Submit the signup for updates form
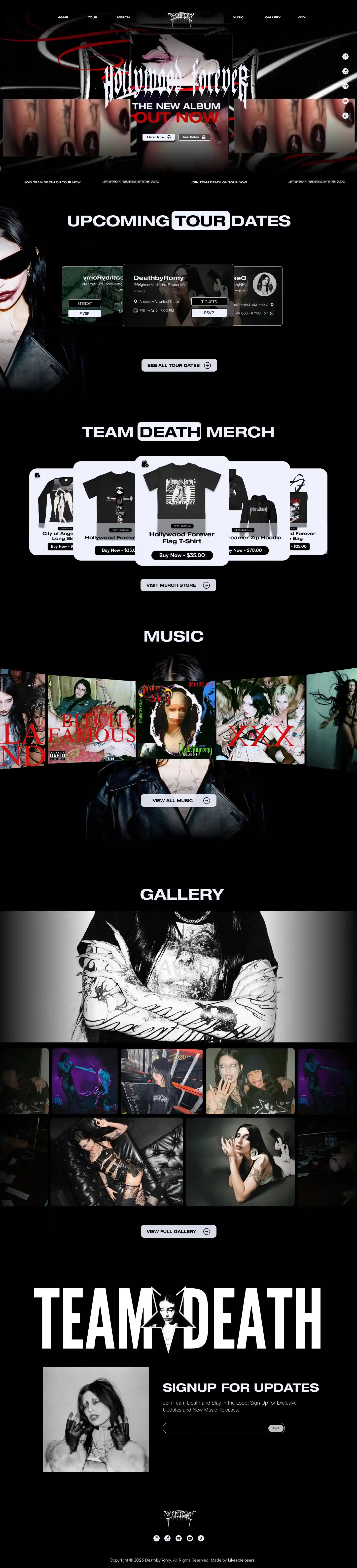Viewport: 357px width, 1568px height. [276, 1427]
